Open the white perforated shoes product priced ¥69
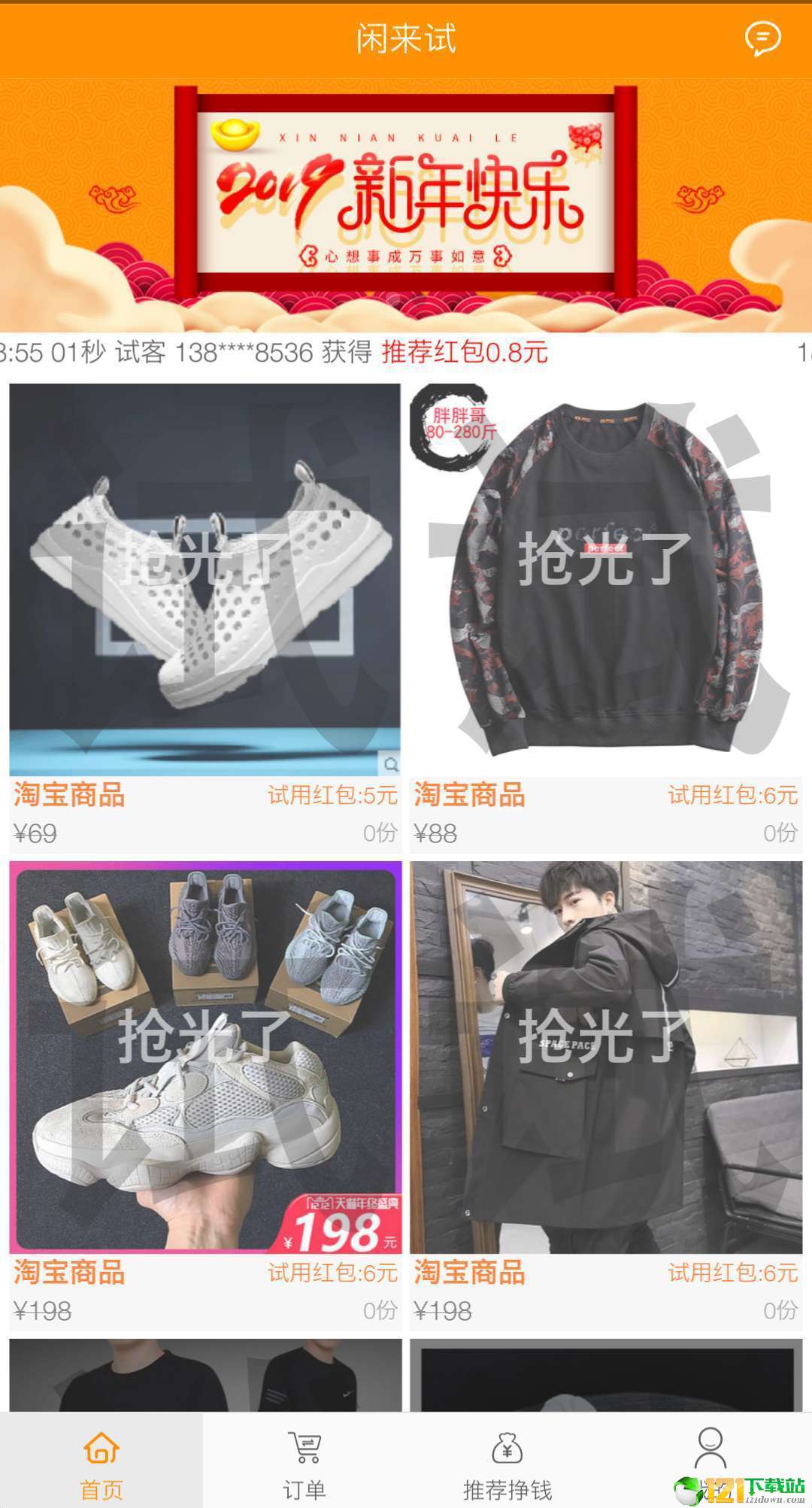The image size is (812, 1508). tap(205, 579)
